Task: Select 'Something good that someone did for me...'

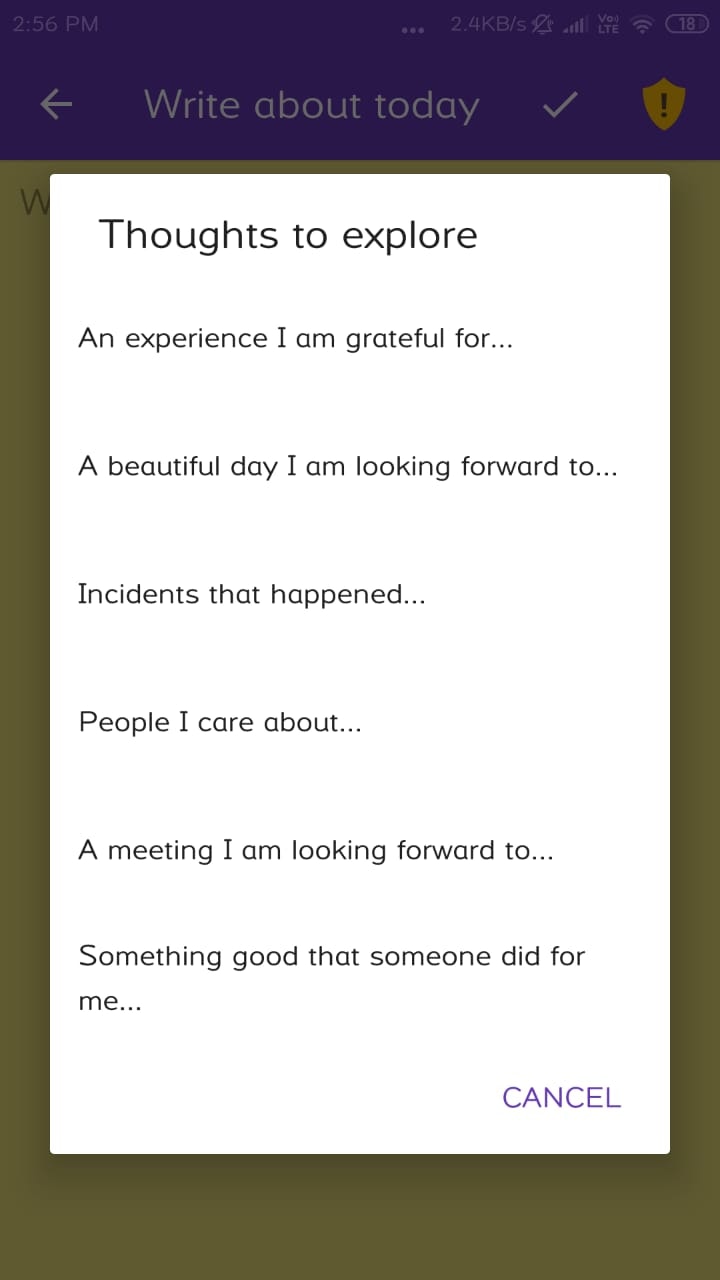Action: click(x=333, y=978)
